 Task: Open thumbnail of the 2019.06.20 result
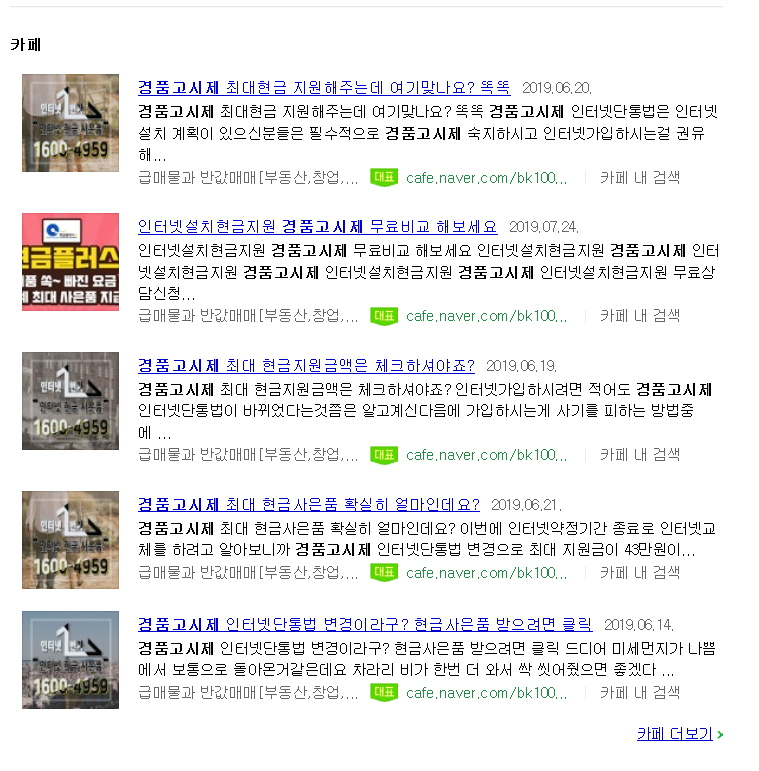(x=70, y=122)
